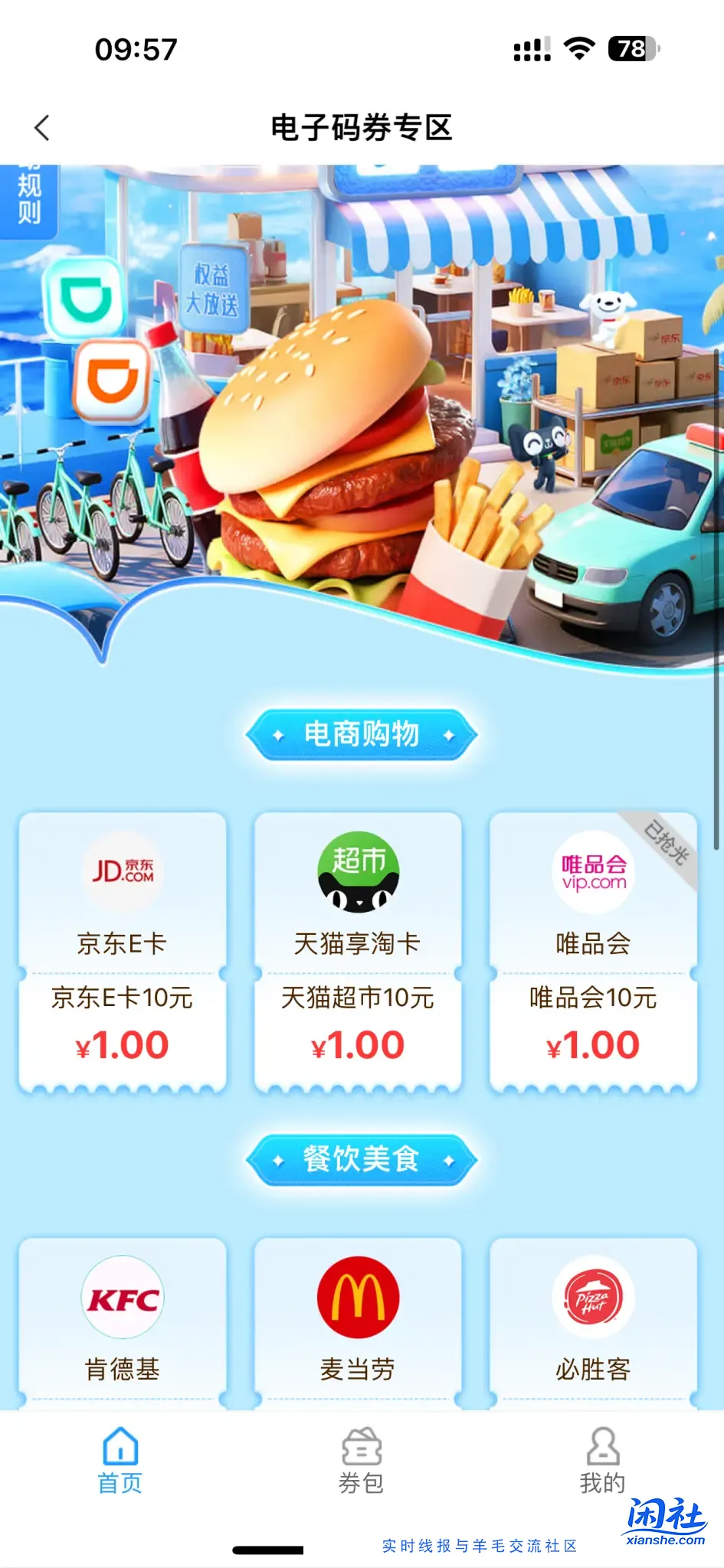Switch to the 首页 tab in bottom navigation
724x1568 pixels.
[119, 1466]
